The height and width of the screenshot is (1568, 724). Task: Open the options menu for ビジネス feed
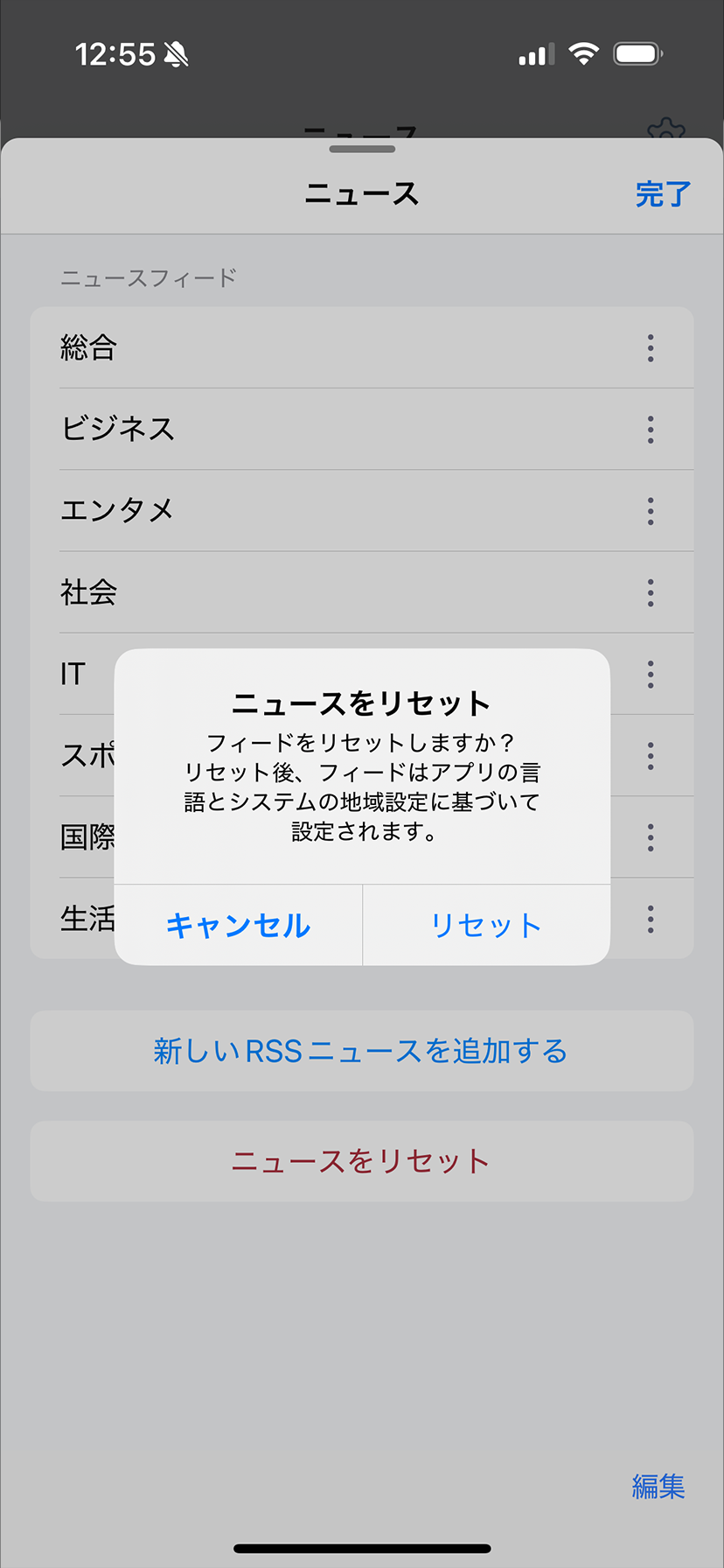tap(651, 430)
